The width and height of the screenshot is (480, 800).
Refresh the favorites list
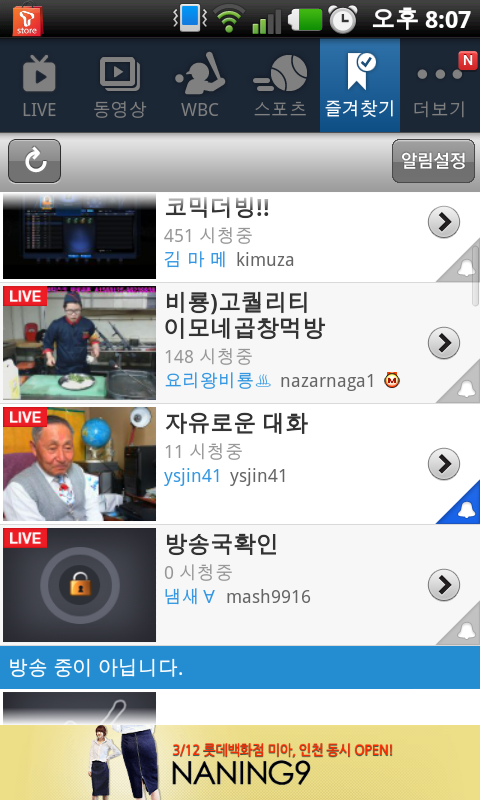pyautogui.click(x=35, y=161)
